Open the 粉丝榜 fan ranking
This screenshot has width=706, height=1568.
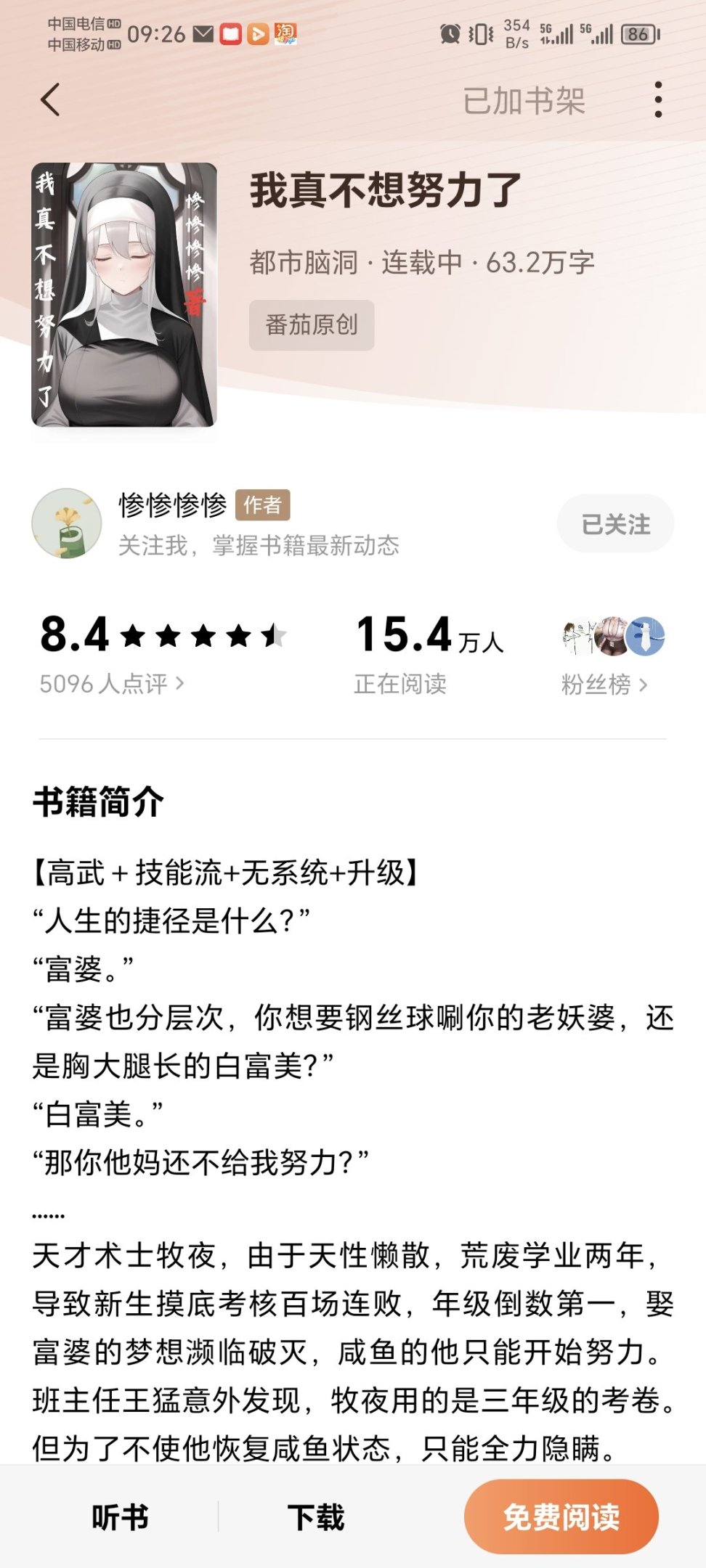click(604, 685)
